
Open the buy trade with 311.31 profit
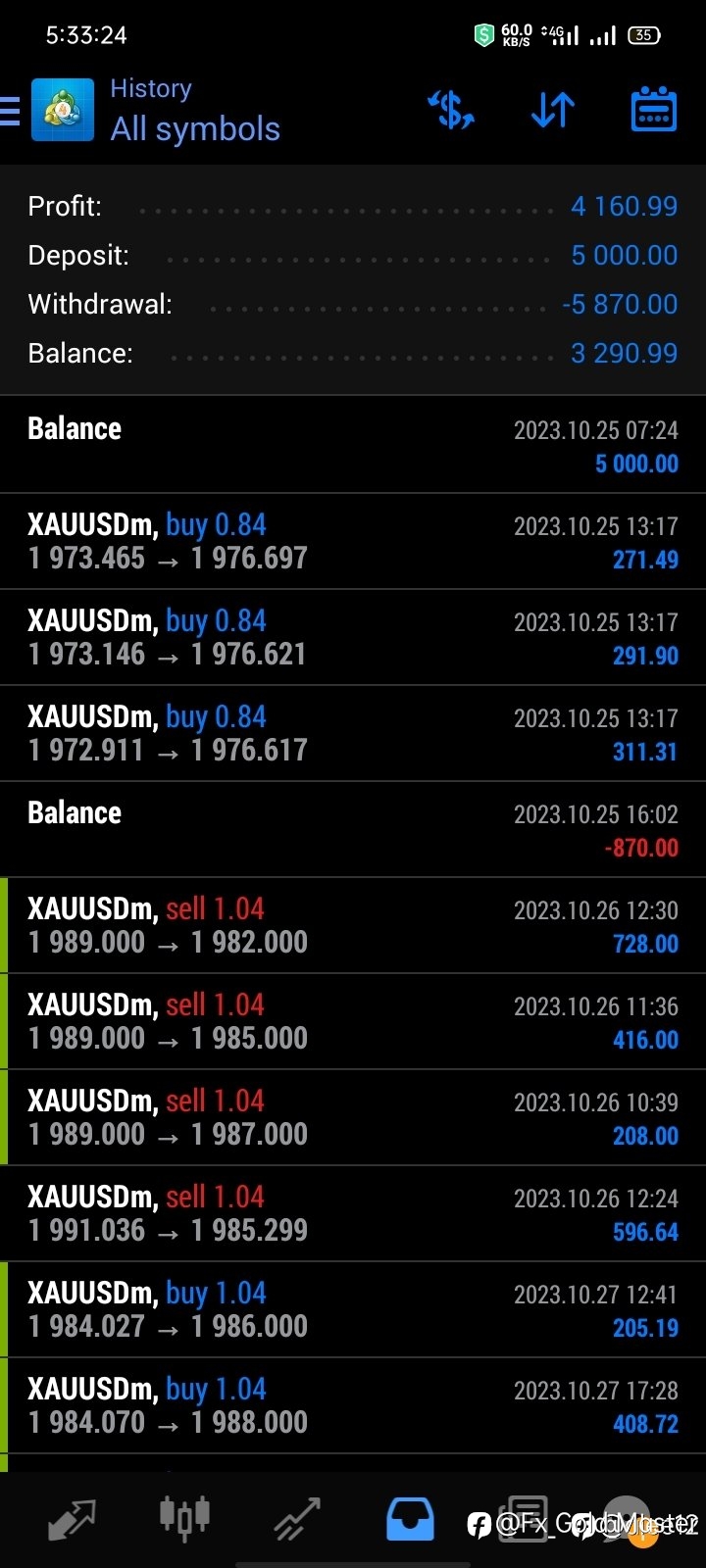point(353,733)
